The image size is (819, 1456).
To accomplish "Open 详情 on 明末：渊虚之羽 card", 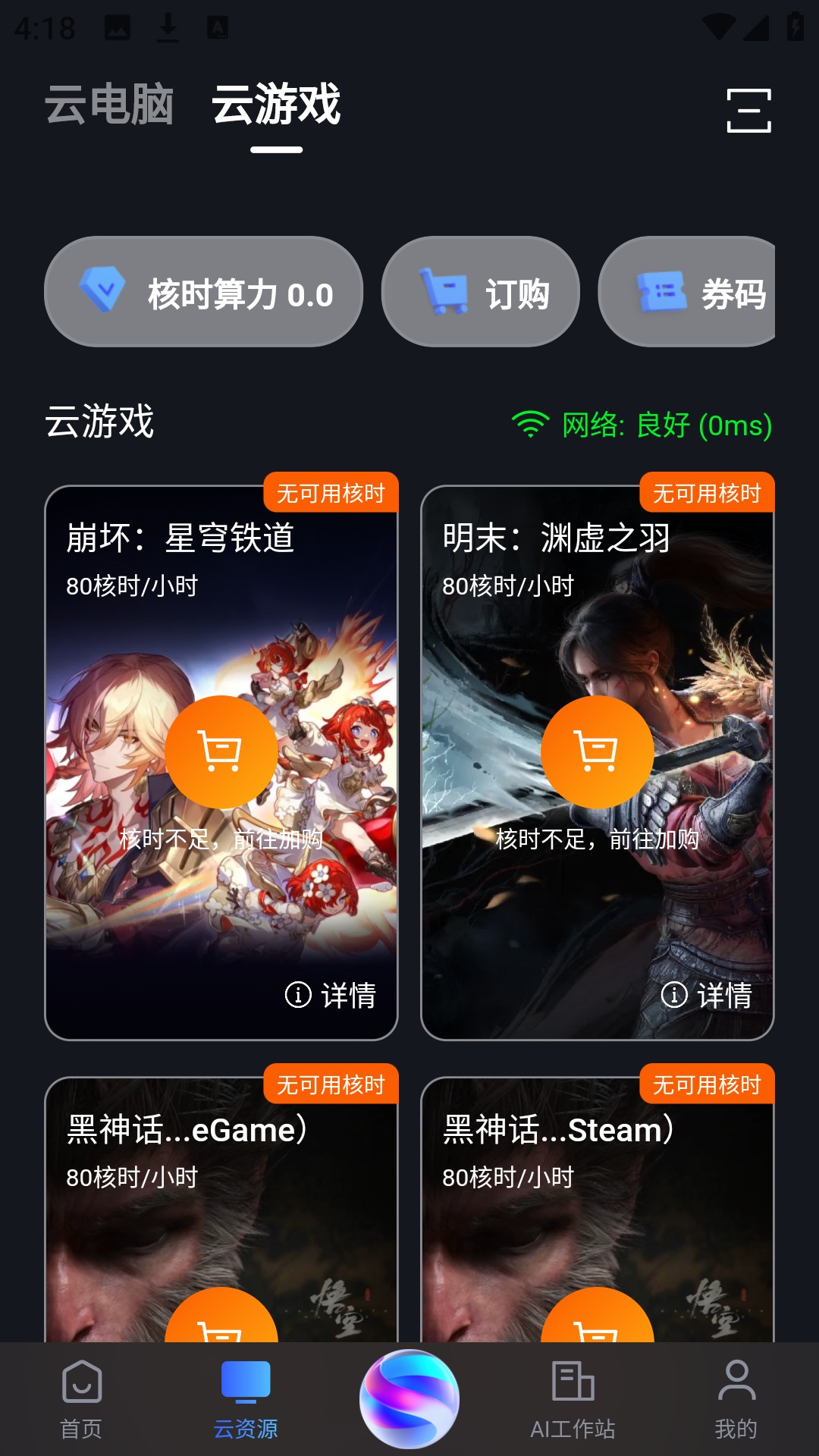I will coord(707,993).
